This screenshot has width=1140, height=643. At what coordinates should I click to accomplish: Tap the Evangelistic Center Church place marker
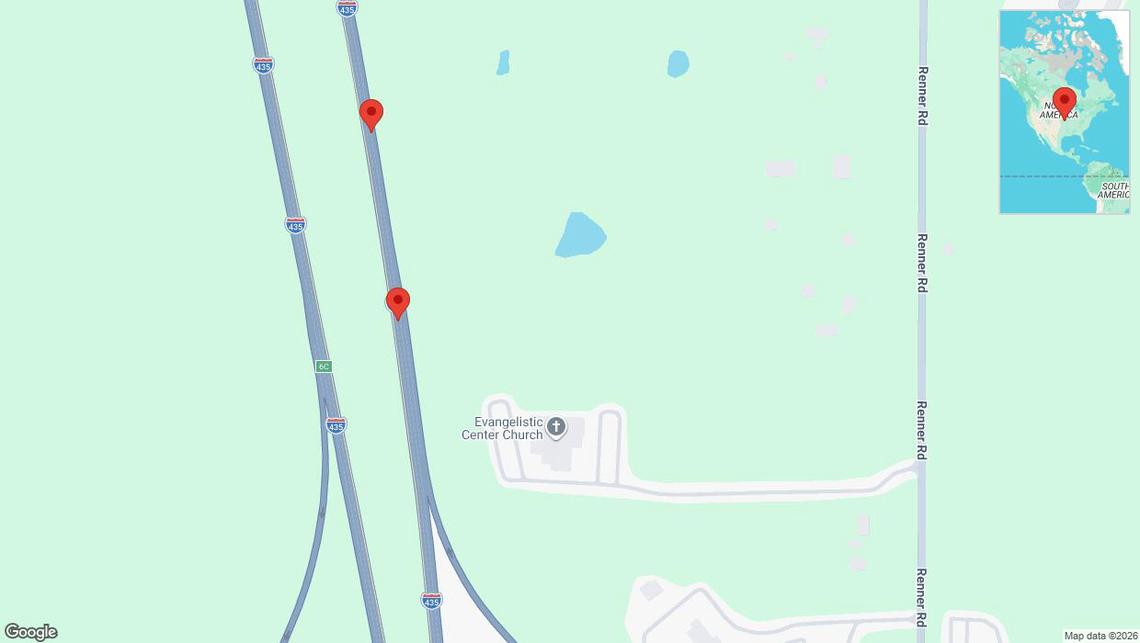pyautogui.click(x=557, y=429)
